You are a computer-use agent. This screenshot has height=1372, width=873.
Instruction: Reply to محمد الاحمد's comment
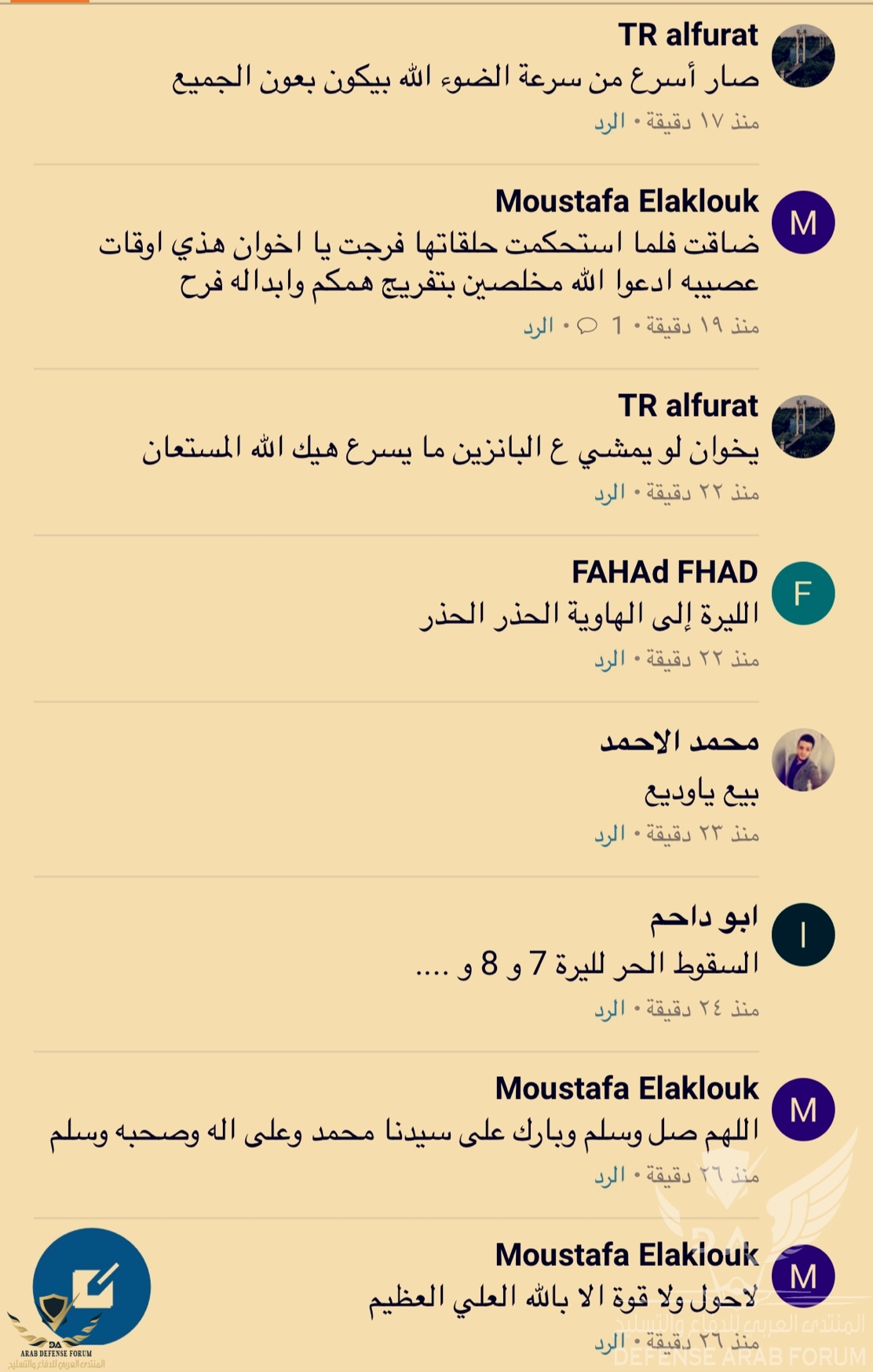[609, 834]
